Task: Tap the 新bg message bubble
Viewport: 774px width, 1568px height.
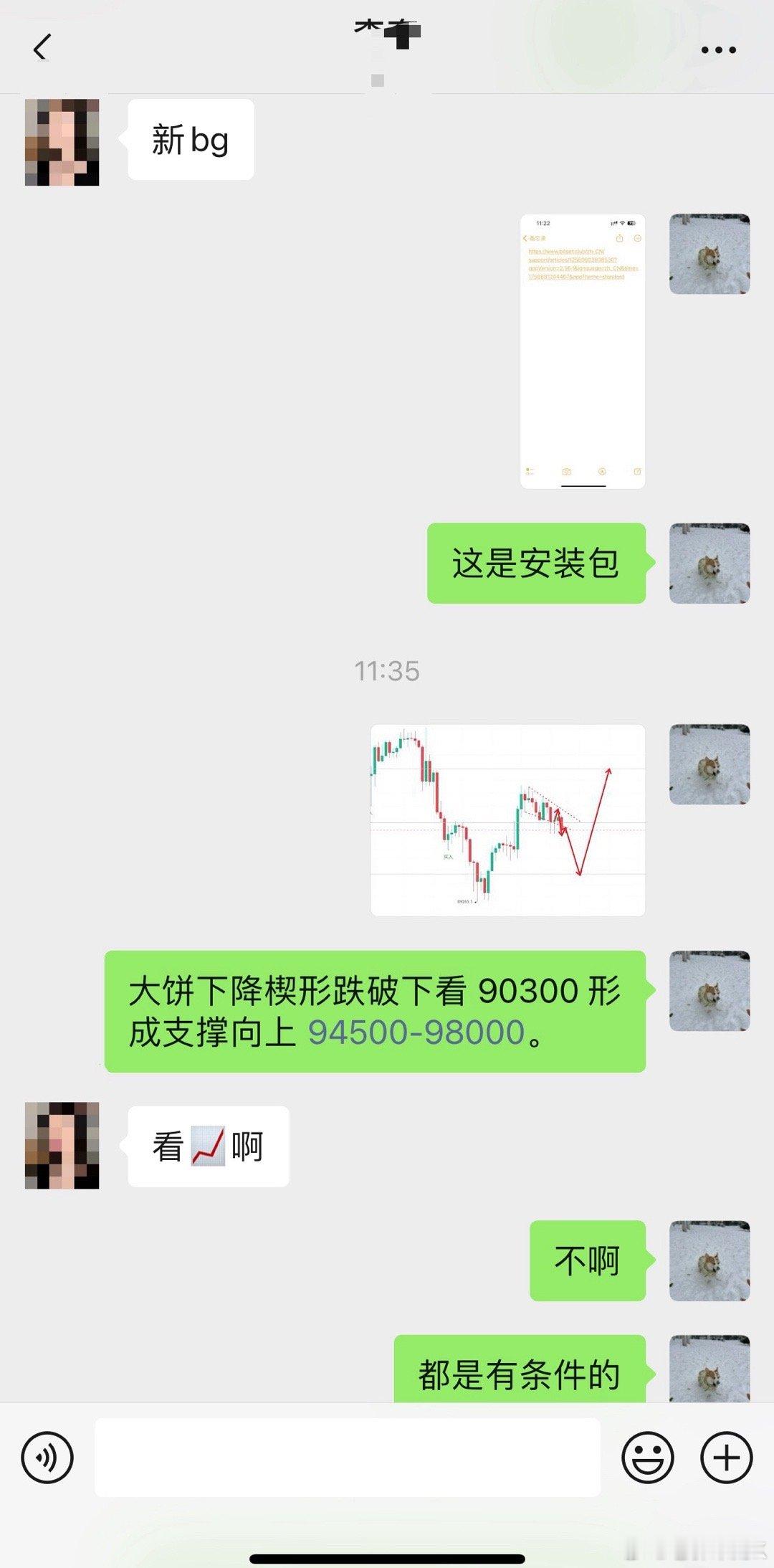Action: click(189, 140)
